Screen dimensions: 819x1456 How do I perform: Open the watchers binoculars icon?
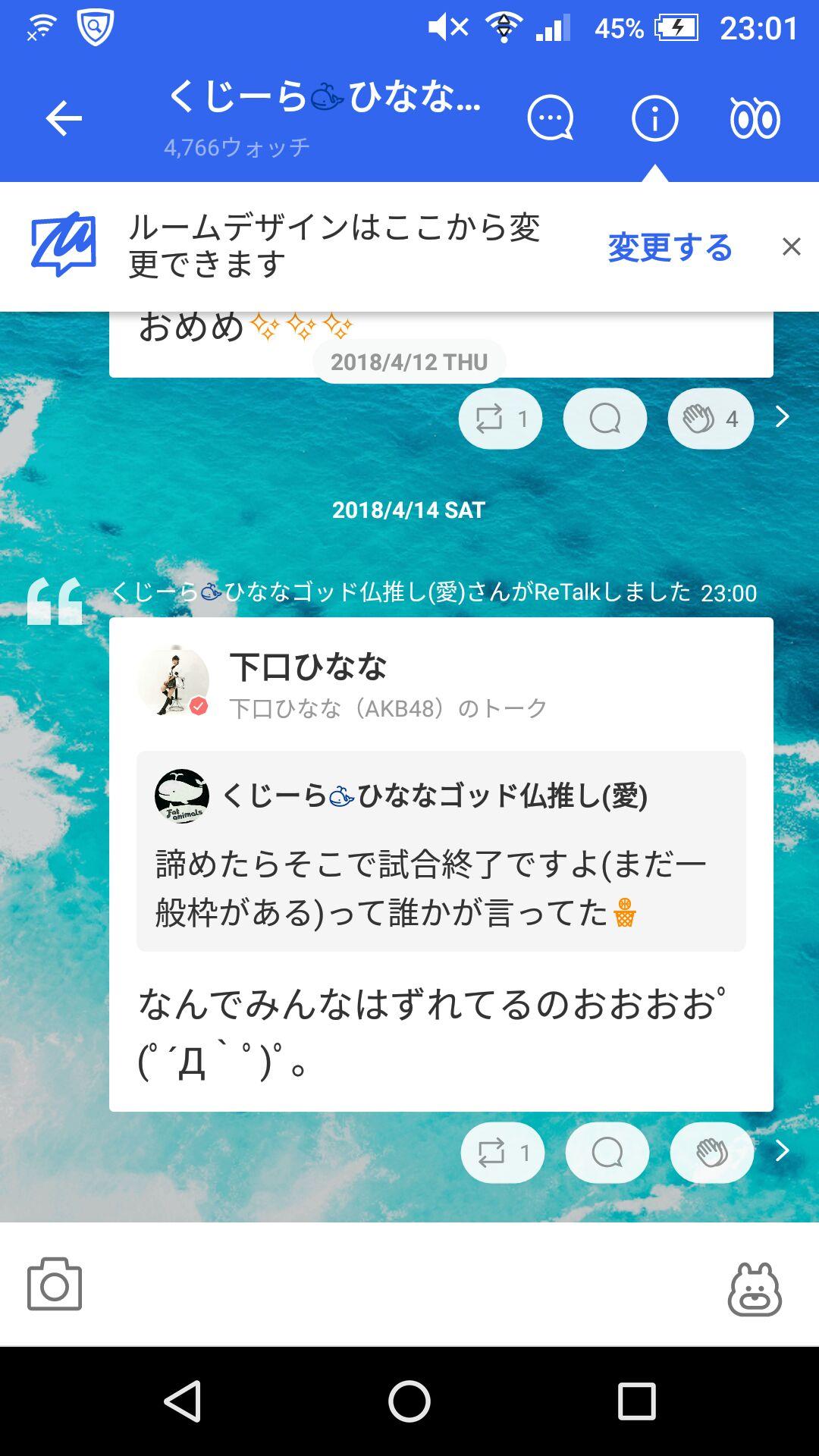758,118
